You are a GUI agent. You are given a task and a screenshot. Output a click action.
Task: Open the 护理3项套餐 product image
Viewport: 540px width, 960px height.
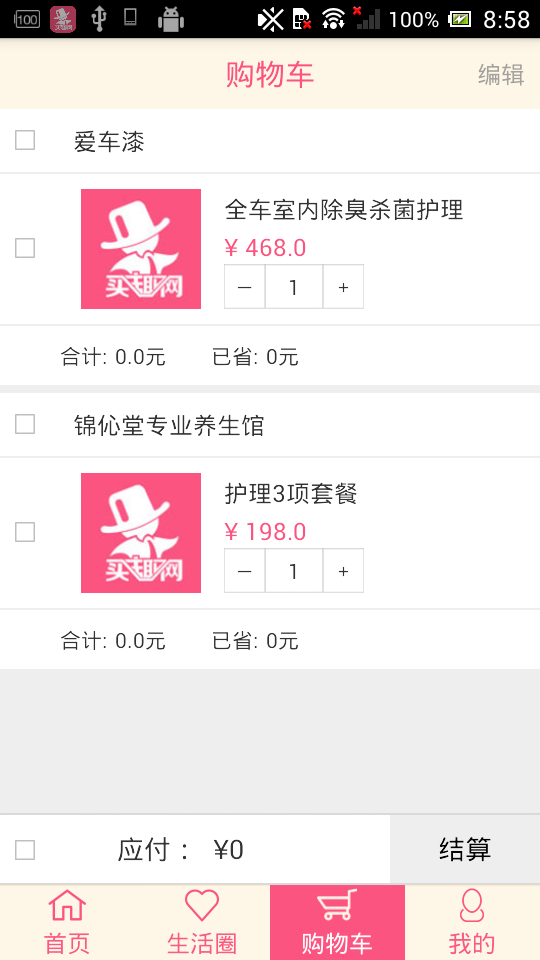coord(141,533)
